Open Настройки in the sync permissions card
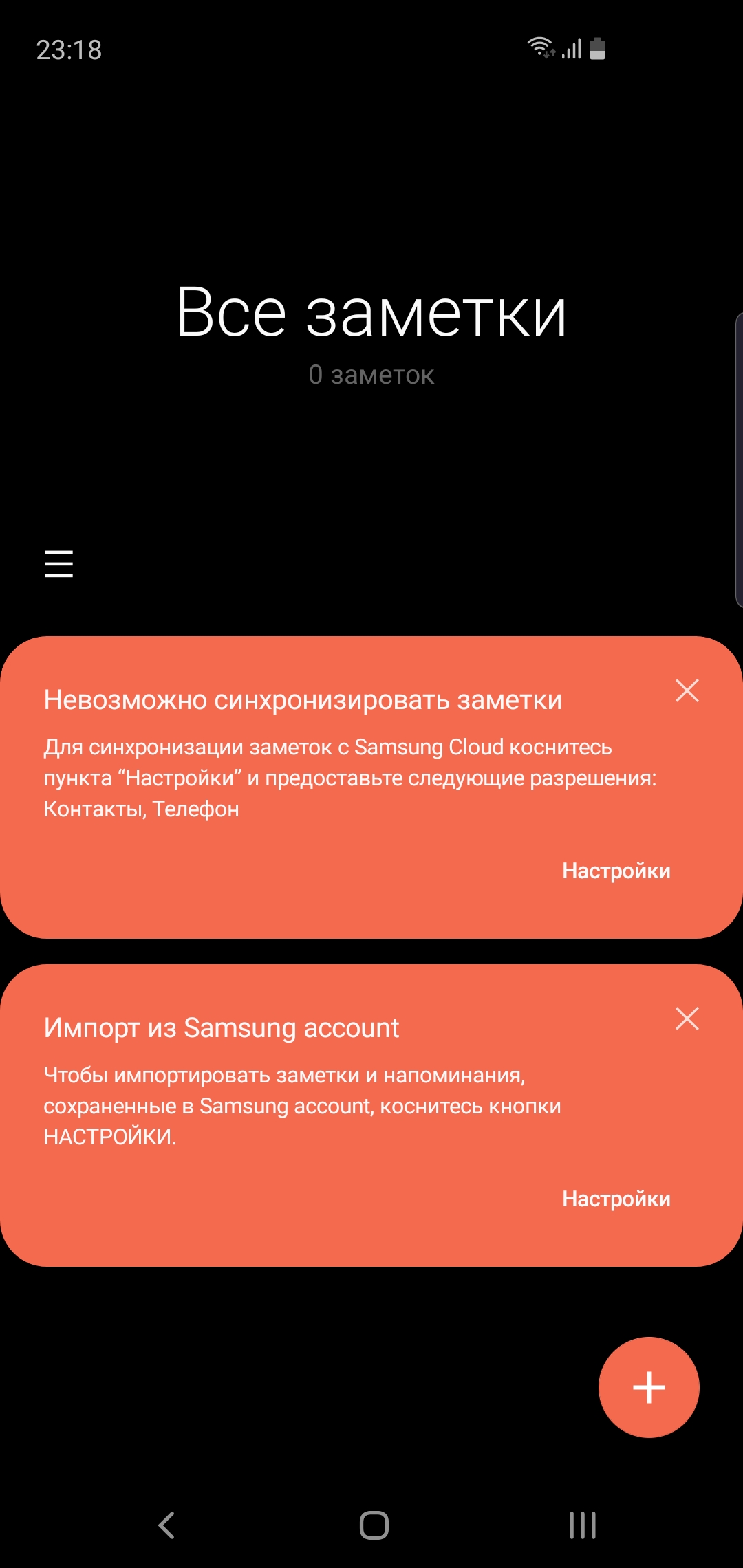 (616, 871)
